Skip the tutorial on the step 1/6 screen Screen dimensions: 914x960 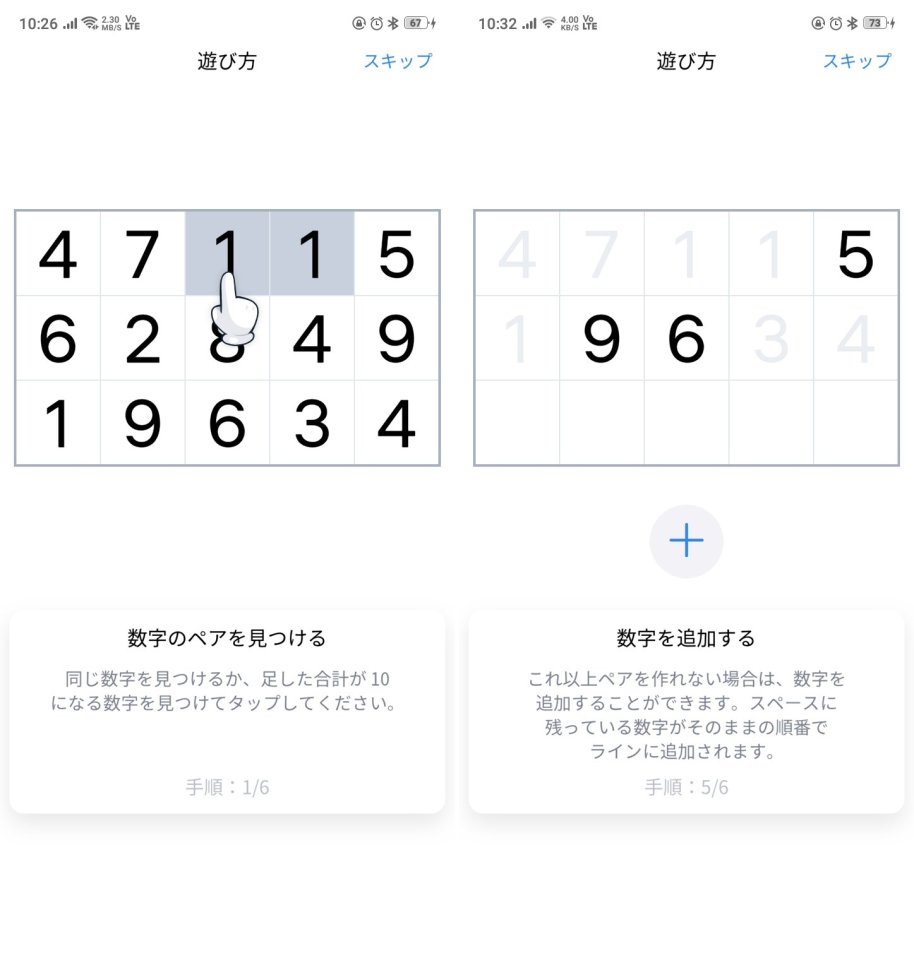pos(398,61)
